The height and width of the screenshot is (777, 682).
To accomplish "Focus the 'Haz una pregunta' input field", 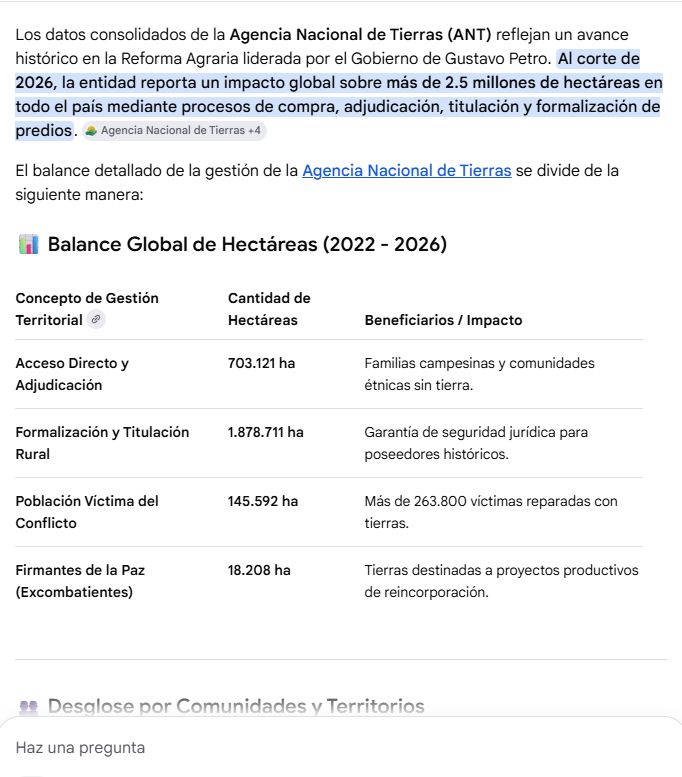I will point(341,747).
